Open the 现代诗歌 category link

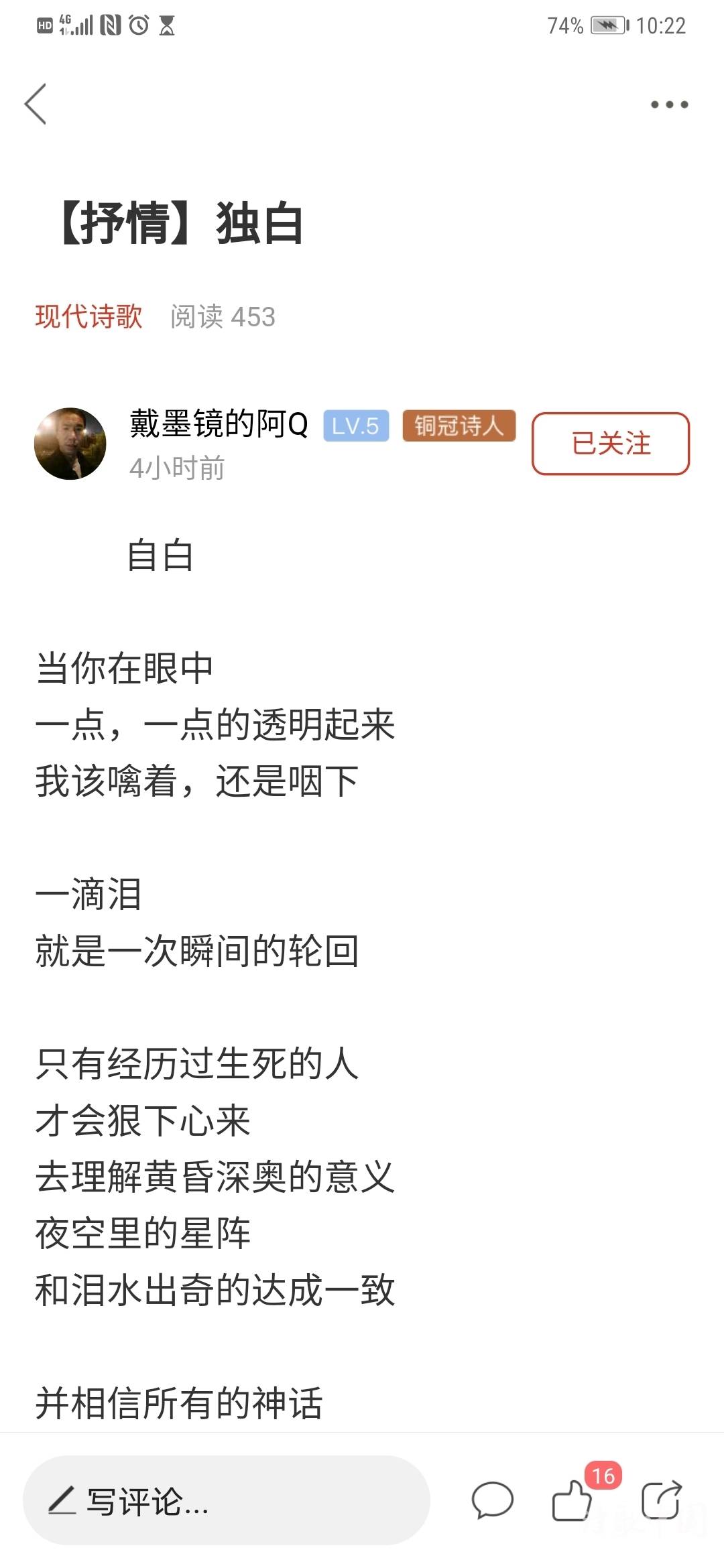(88, 316)
